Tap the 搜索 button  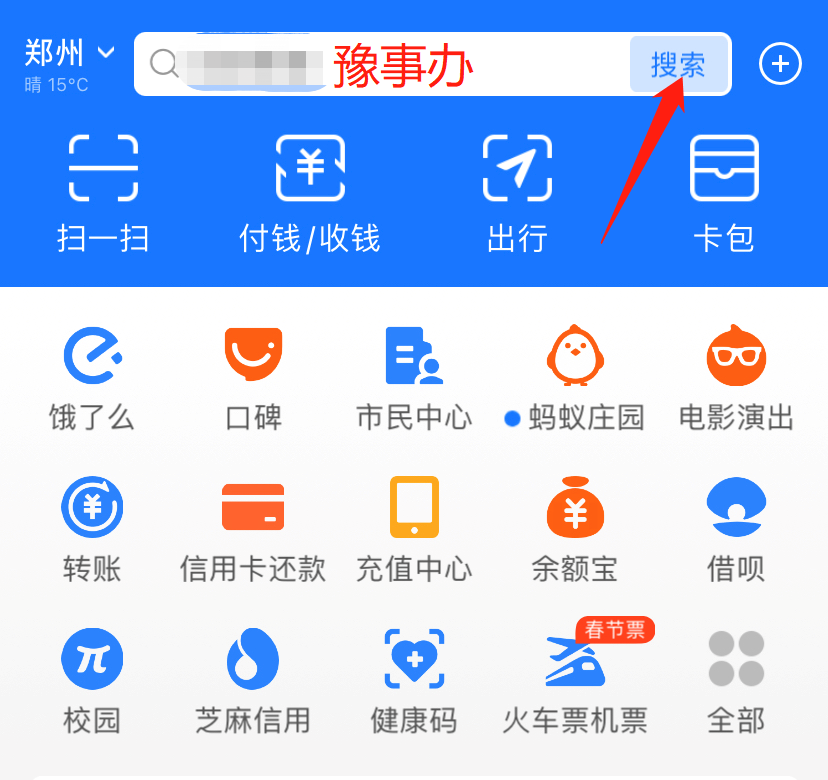(x=678, y=65)
